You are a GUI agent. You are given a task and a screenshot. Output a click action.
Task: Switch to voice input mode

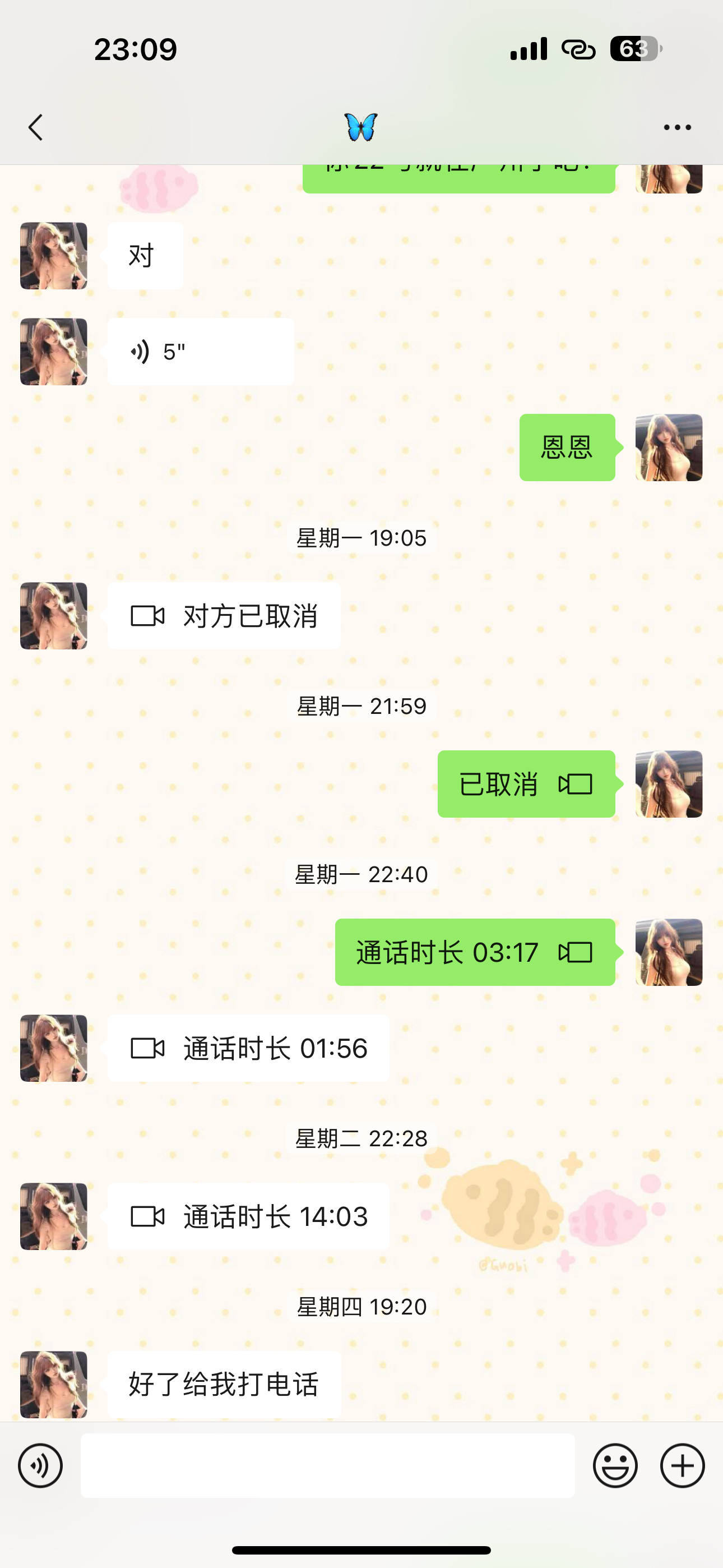tap(40, 1465)
